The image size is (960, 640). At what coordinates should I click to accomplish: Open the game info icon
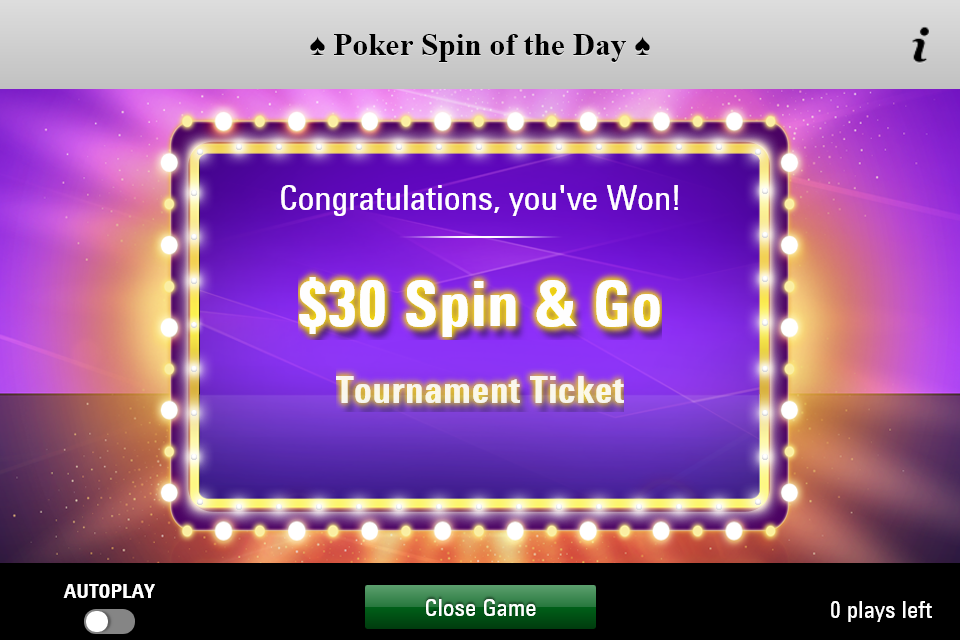click(920, 45)
